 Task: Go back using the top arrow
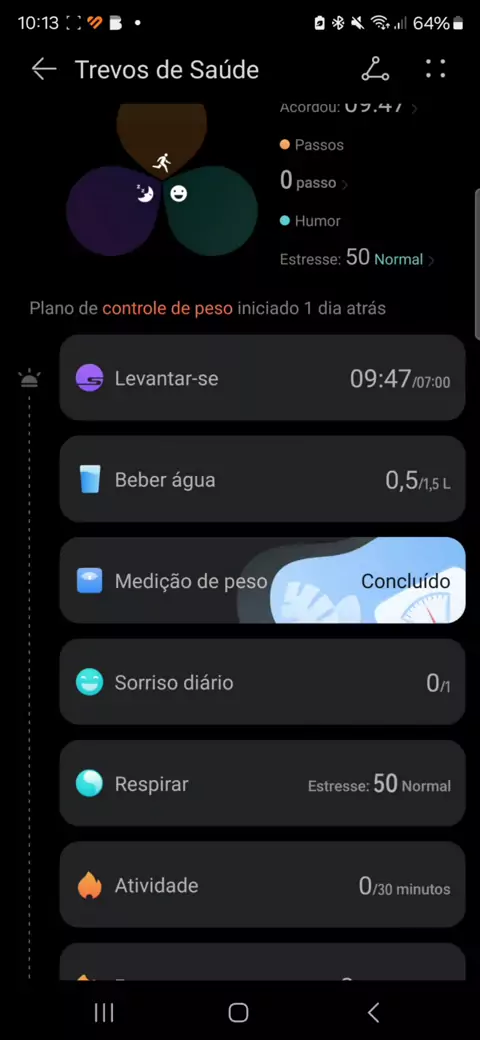pyautogui.click(x=44, y=69)
